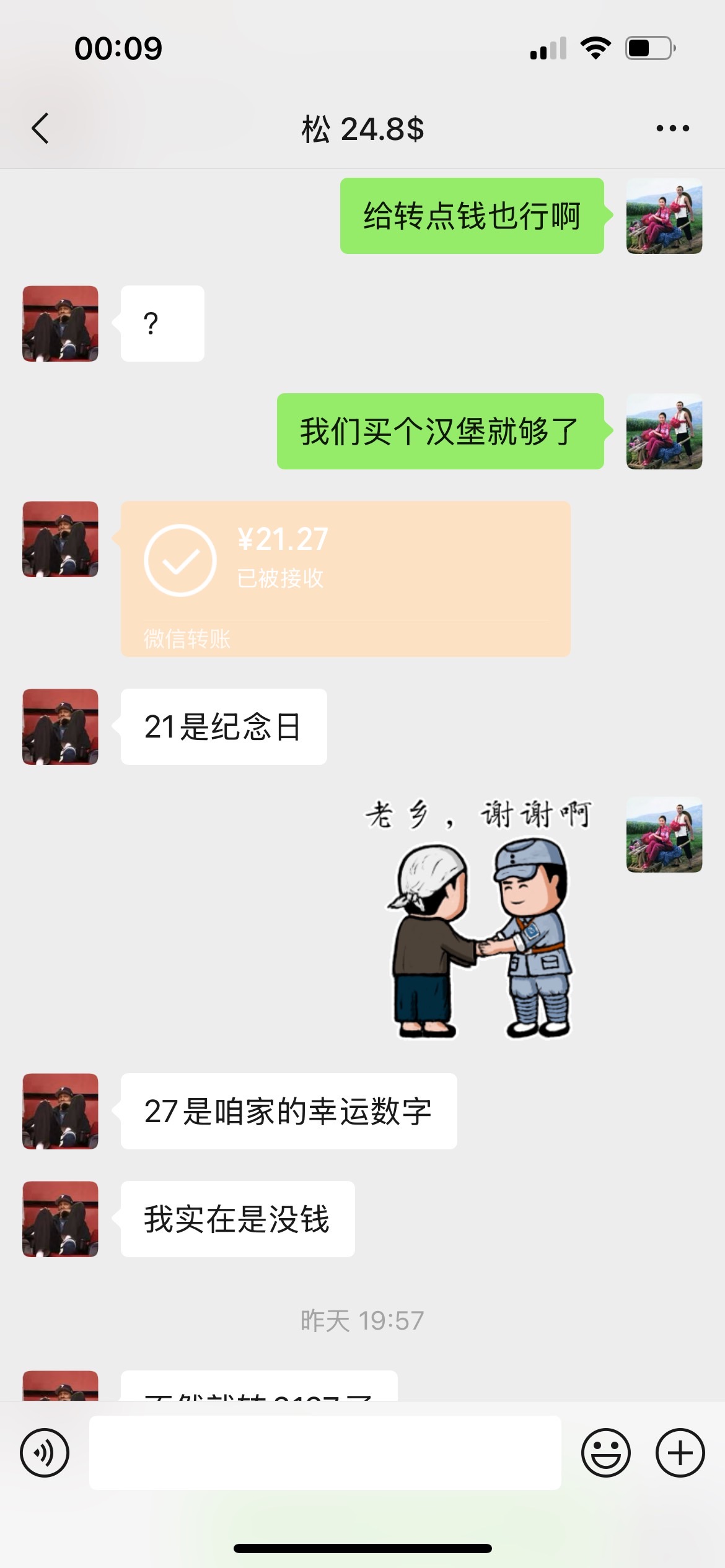Screen dimensions: 725x1568
Task: Open contact's avatar beside the ? message
Action: (x=60, y=323)
